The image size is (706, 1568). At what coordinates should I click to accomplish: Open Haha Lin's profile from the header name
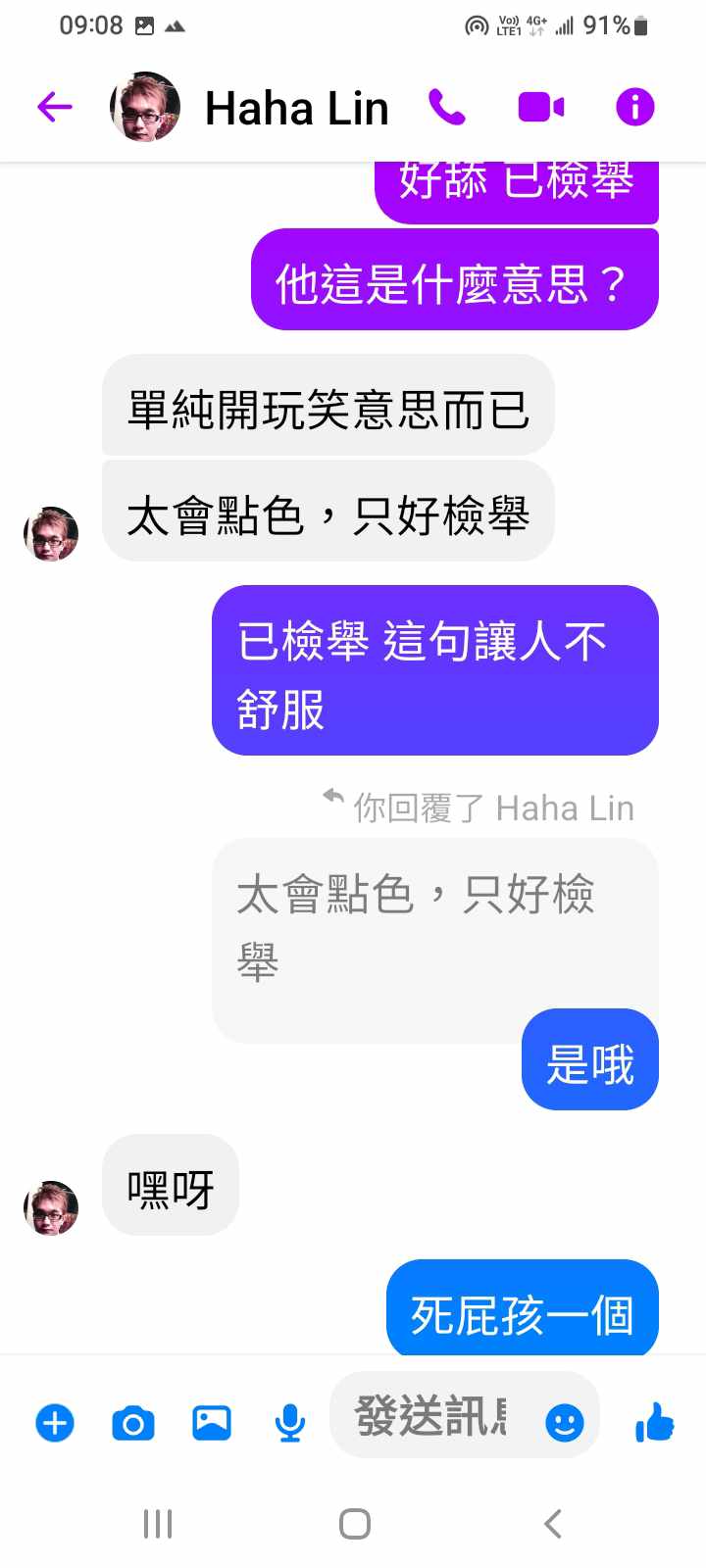[x=296, y=108]
